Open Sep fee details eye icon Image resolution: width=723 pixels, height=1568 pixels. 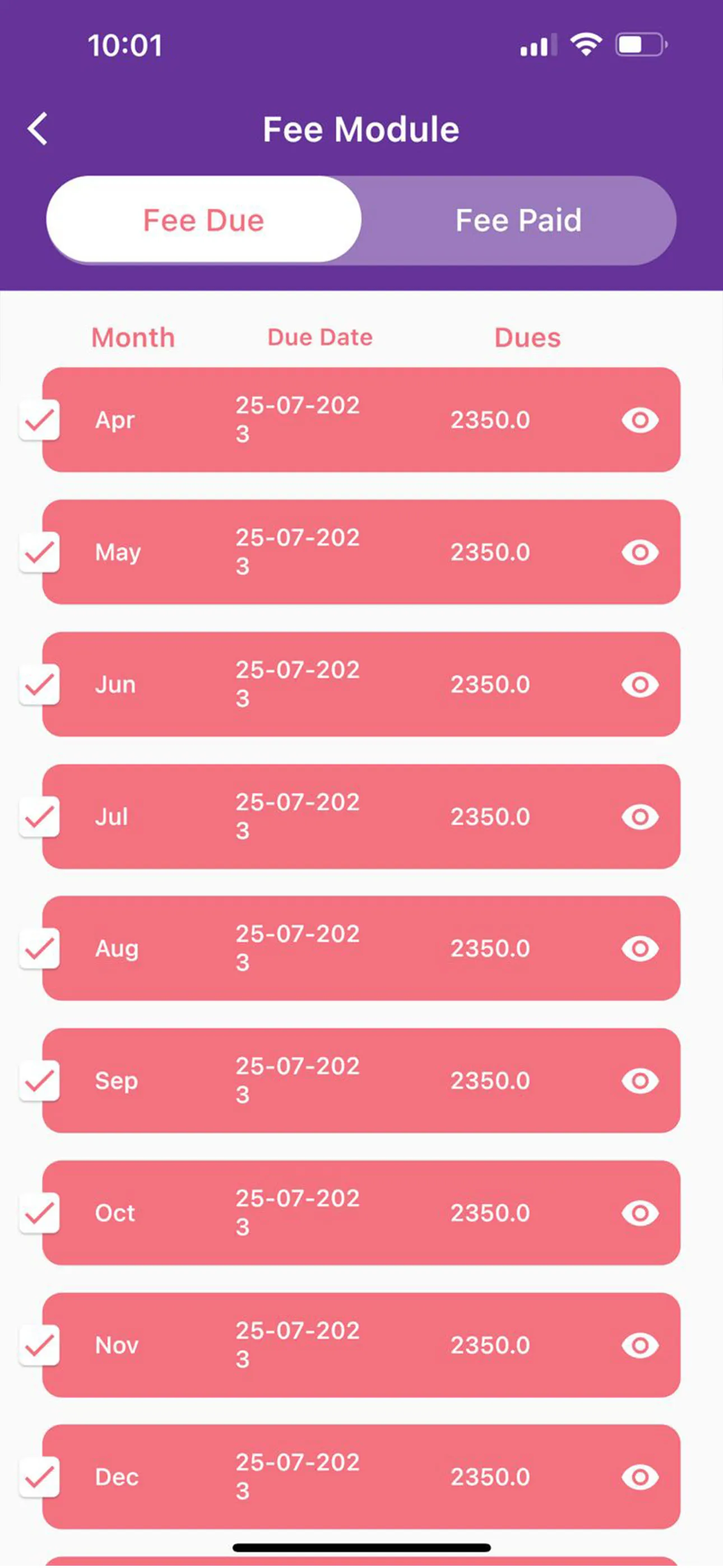(x=639, y=1081)
